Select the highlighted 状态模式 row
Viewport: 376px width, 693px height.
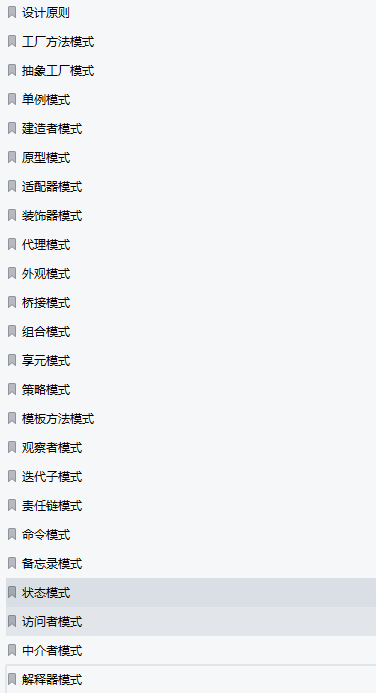pos(191,593)
